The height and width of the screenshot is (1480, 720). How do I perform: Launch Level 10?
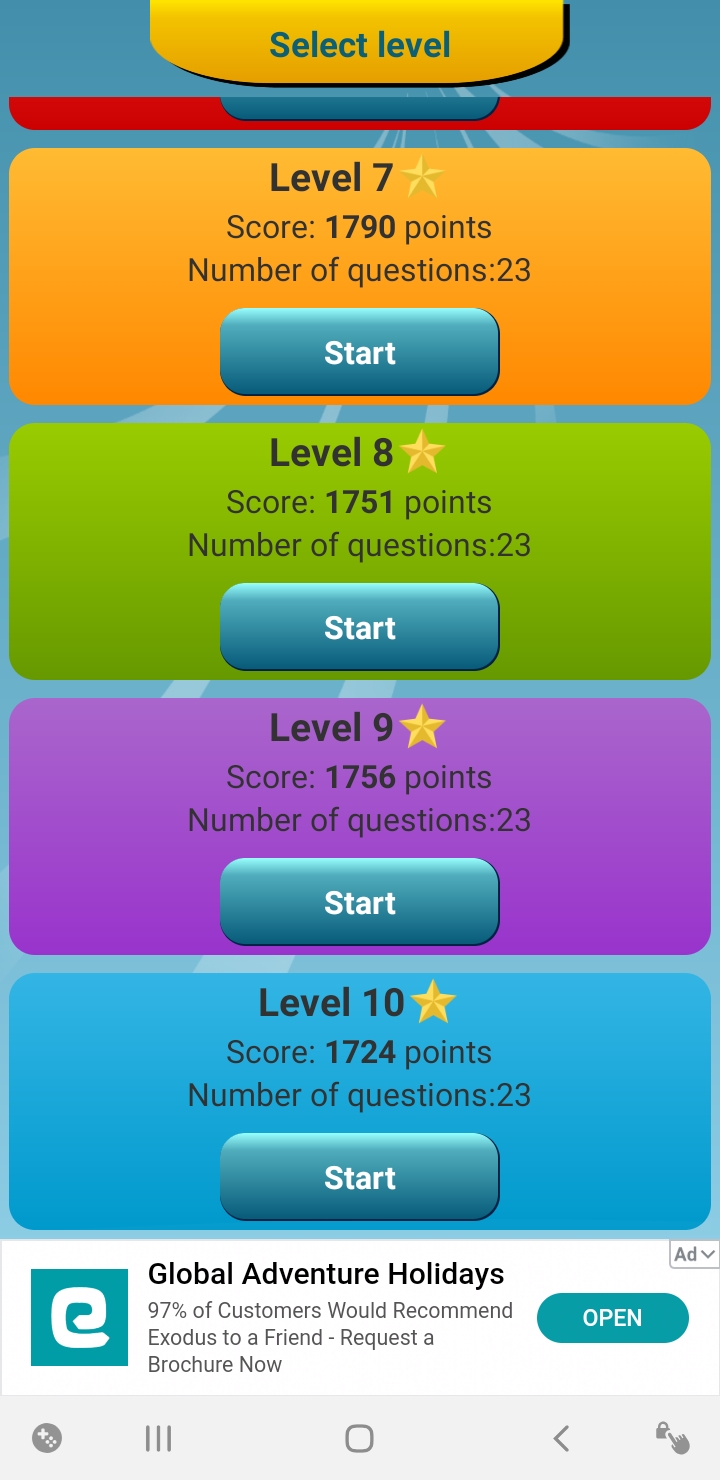tap(359, 1177)
